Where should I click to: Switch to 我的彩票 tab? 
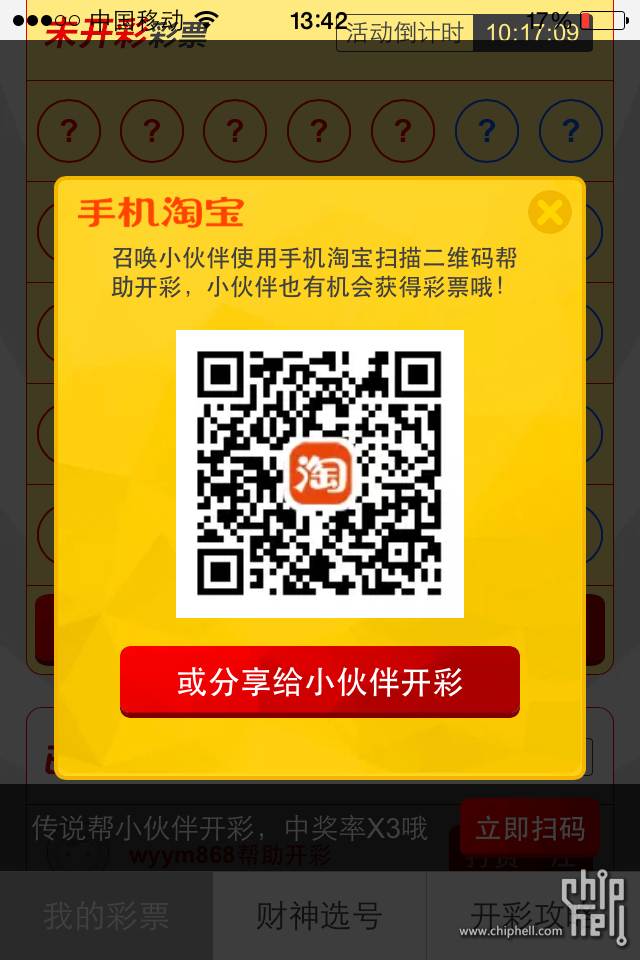(106, 916)
